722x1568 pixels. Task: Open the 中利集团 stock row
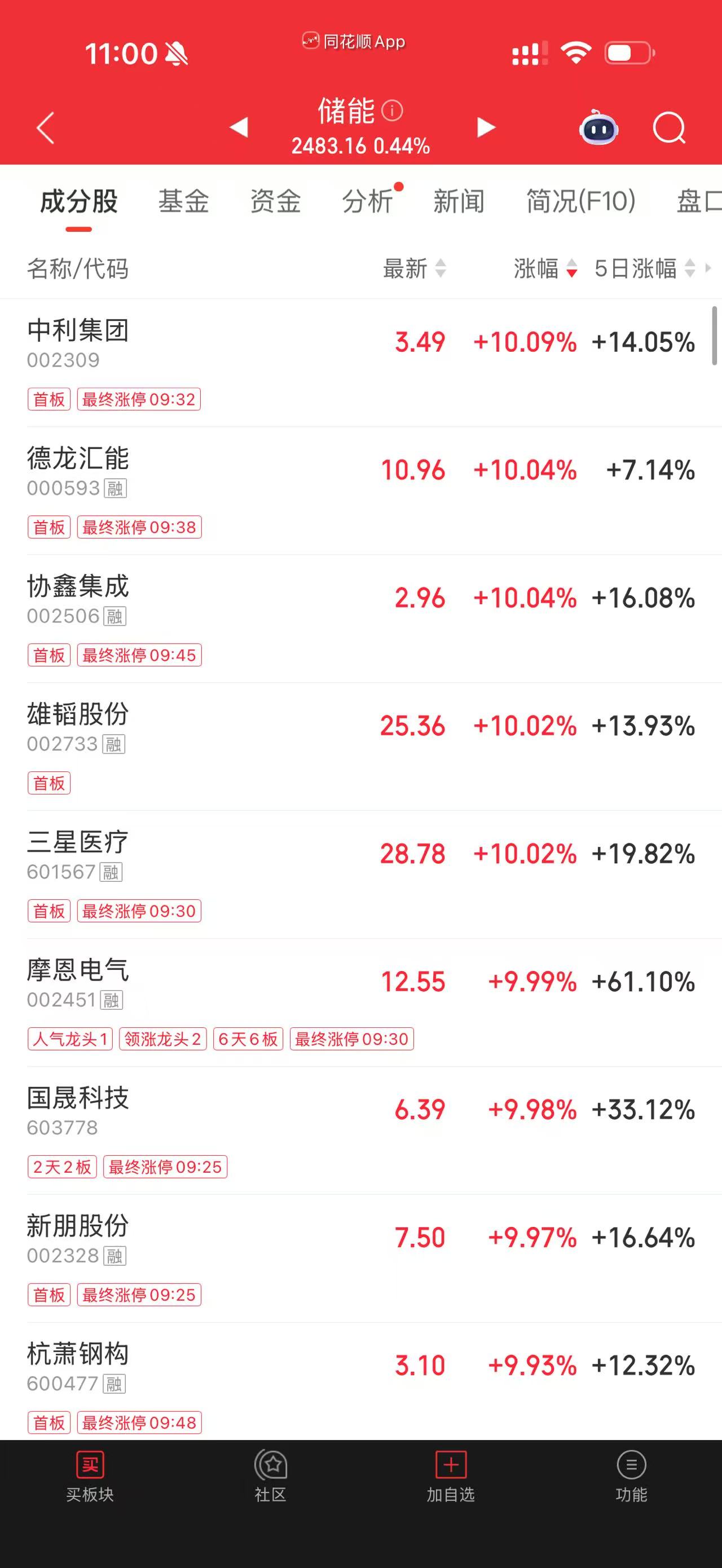244,343
